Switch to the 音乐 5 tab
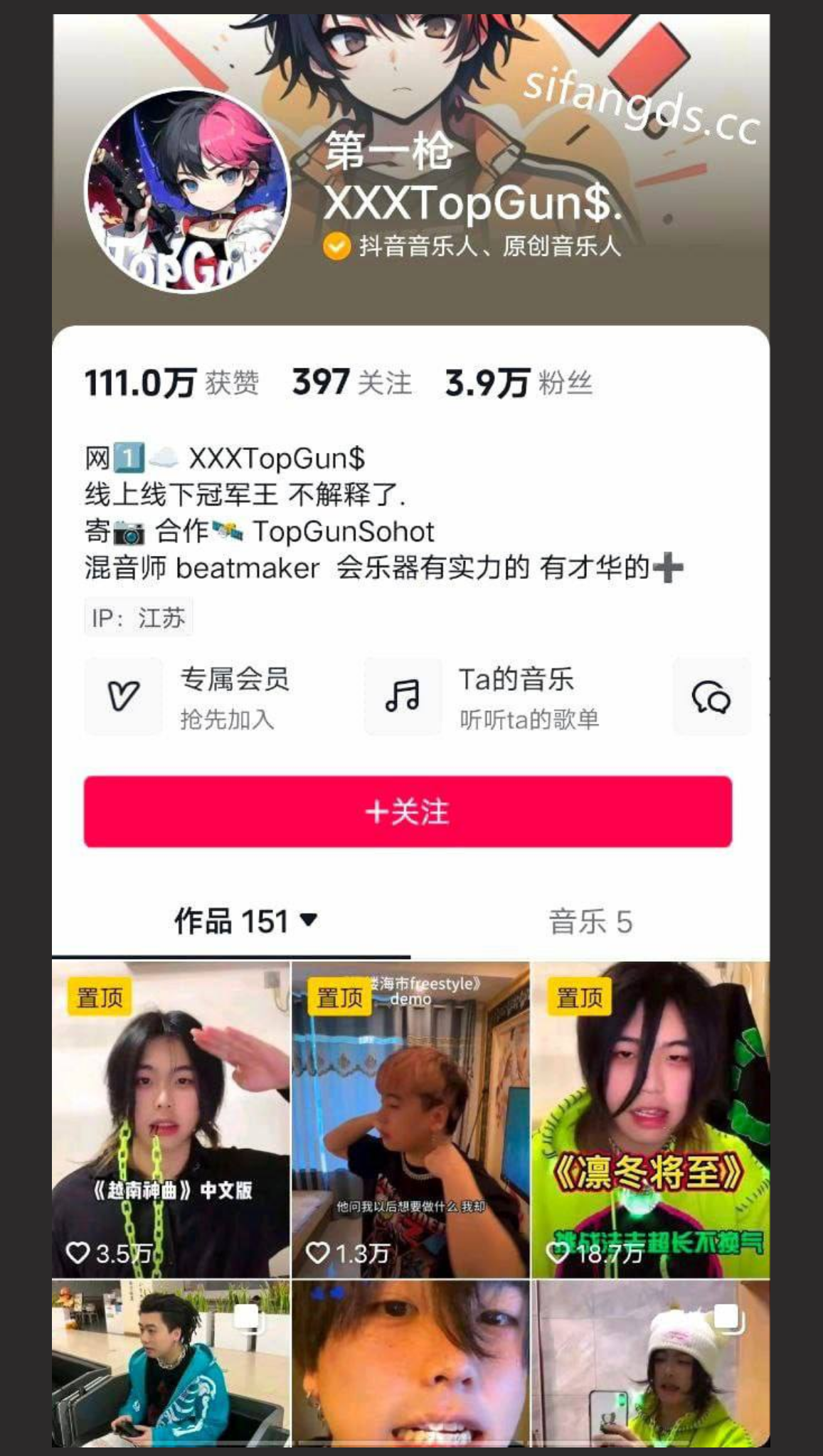 point(590,922)
